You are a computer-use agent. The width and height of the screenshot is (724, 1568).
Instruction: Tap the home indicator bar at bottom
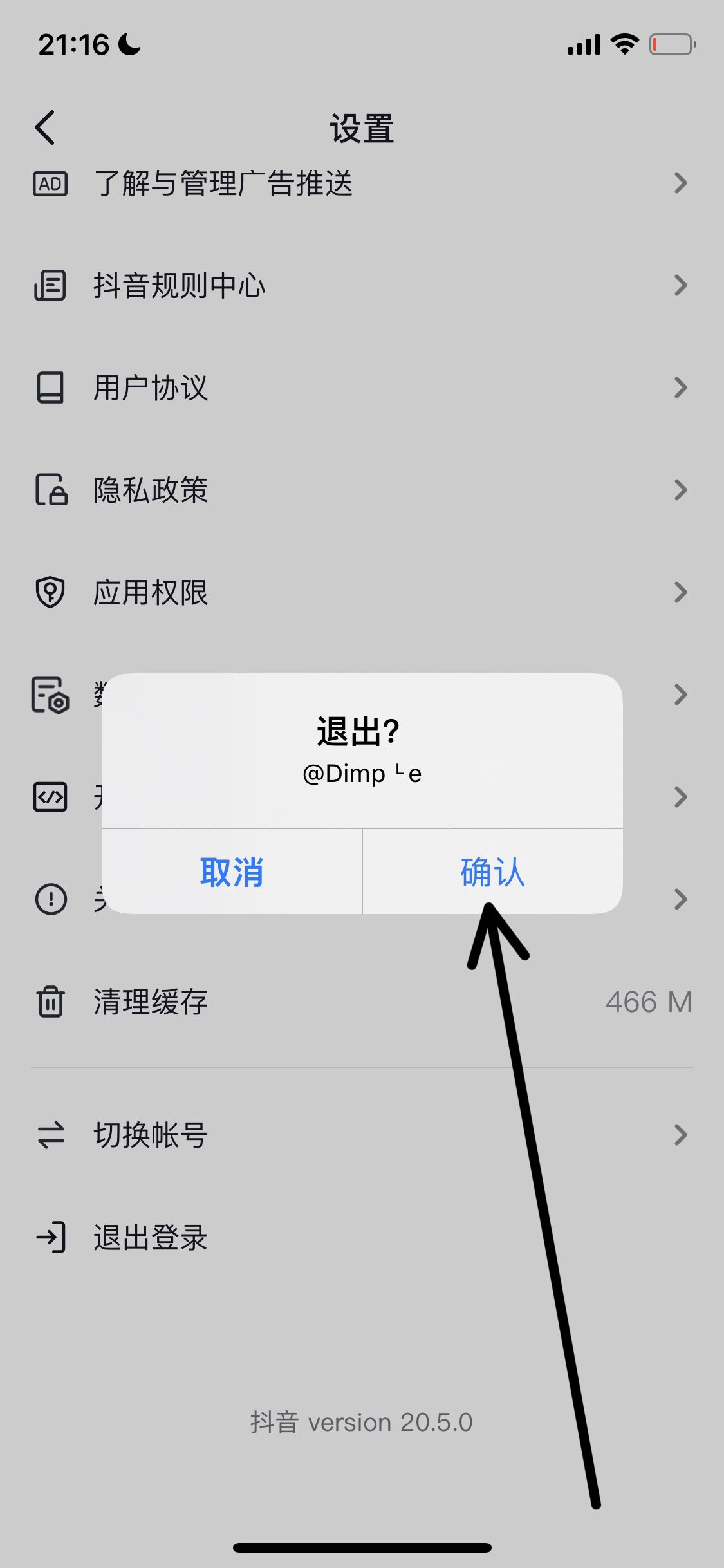pyautogui.click(x=362, y=1547)
